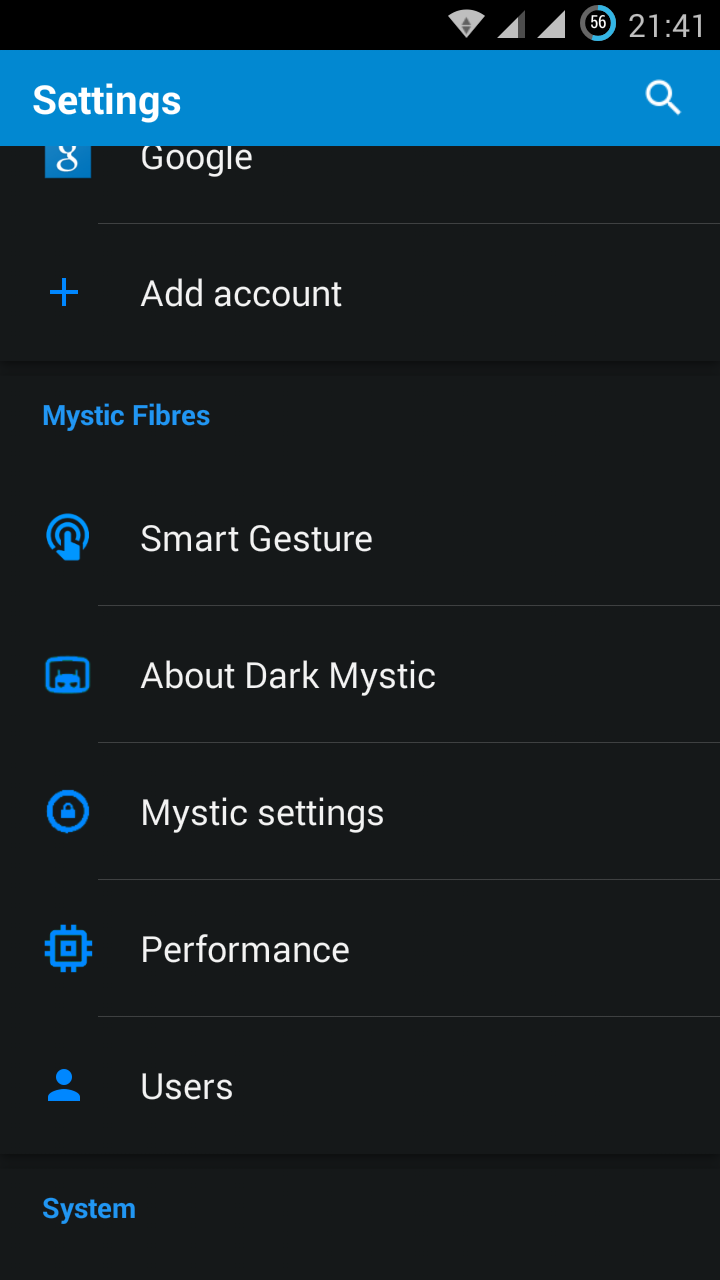720x1280 pixels.
Task: Open the settings search icon
Action: pos(663,98)
